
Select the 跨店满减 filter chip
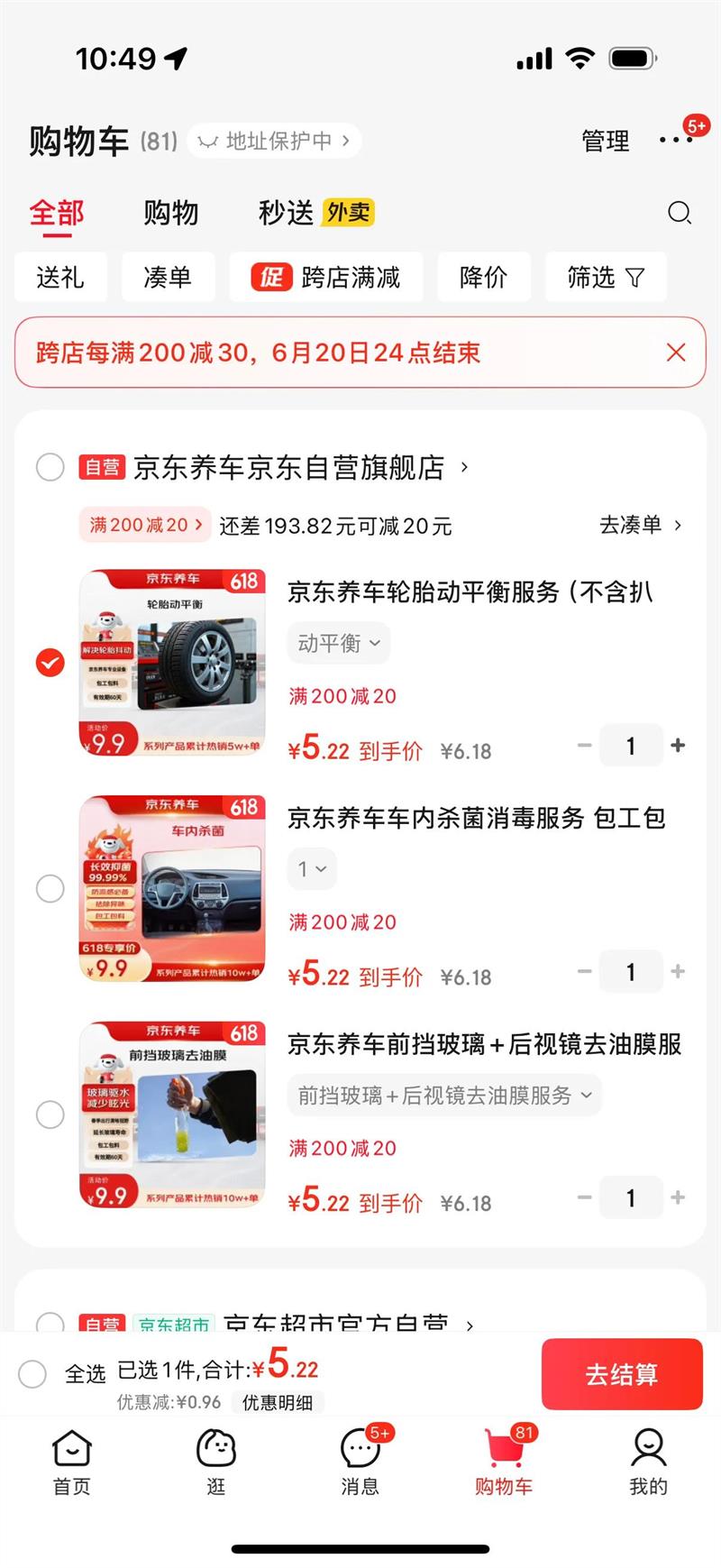pos(325,277)
